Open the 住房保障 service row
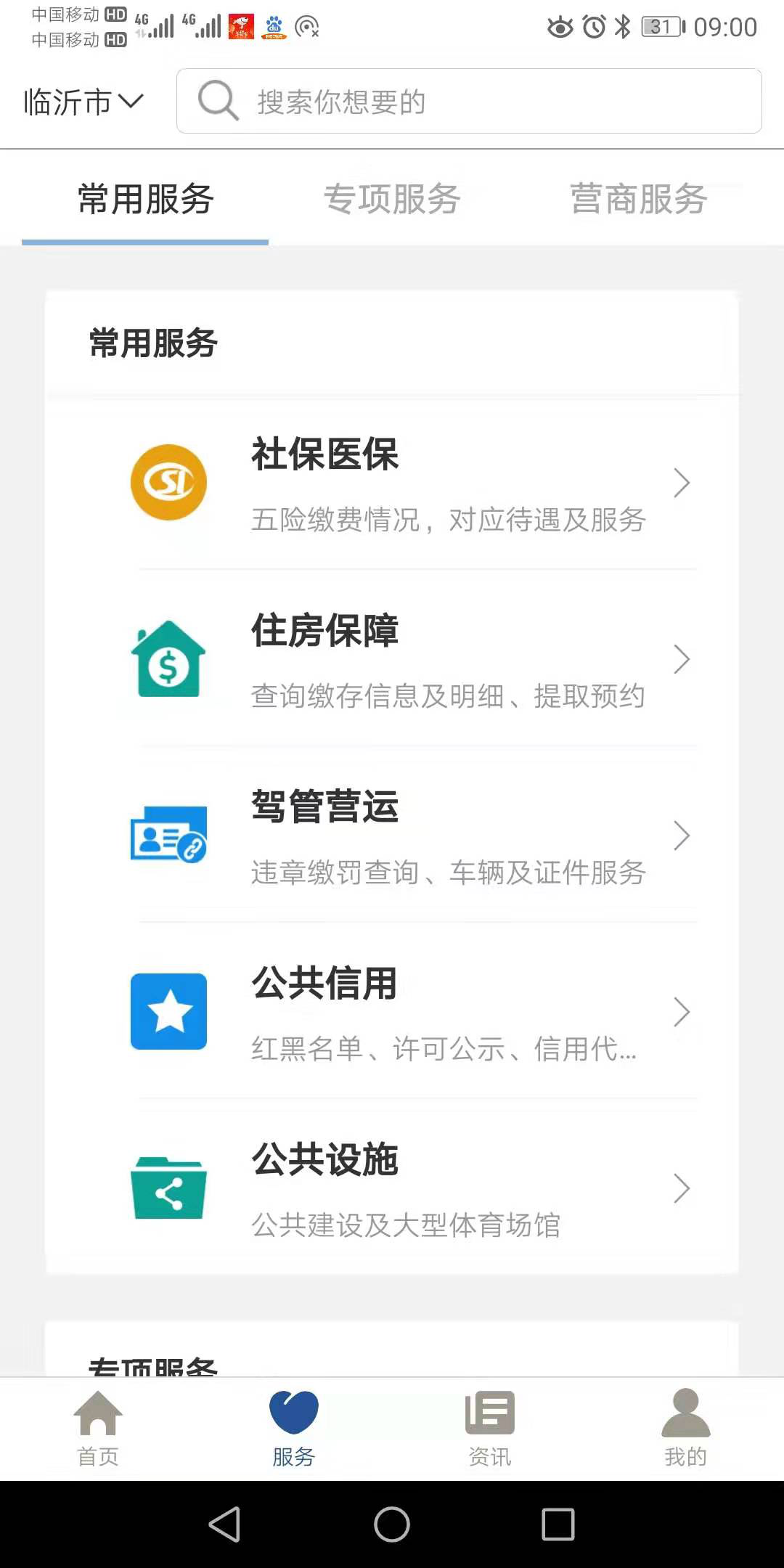This screenshot has width=784, height=1568. click(392, 659)
